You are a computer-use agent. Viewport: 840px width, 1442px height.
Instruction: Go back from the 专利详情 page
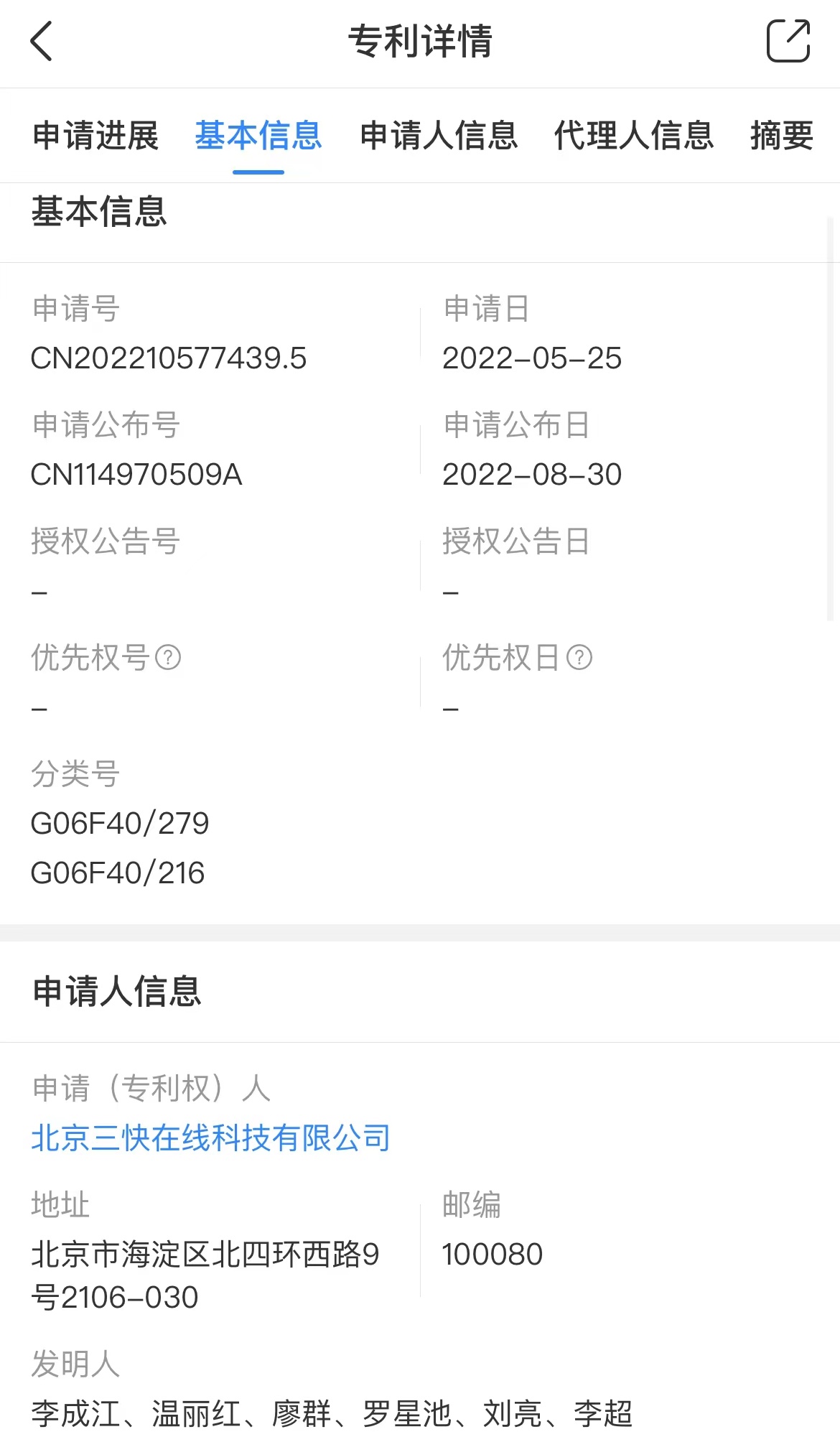coord(42,41)
